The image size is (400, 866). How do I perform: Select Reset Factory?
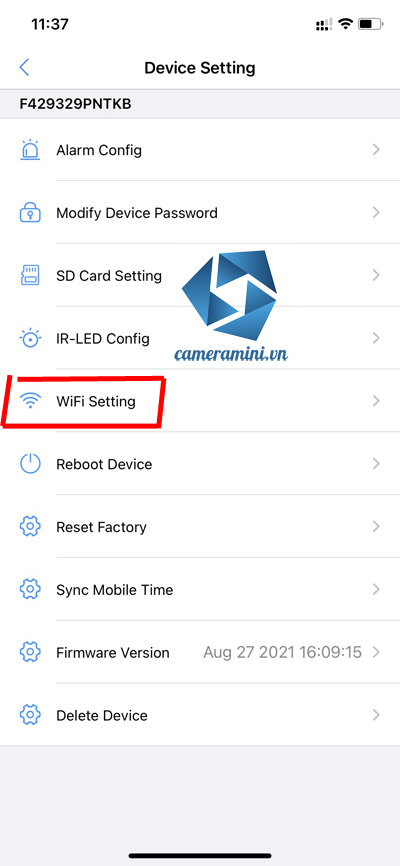pyautogui.click(x=200, y=527)
